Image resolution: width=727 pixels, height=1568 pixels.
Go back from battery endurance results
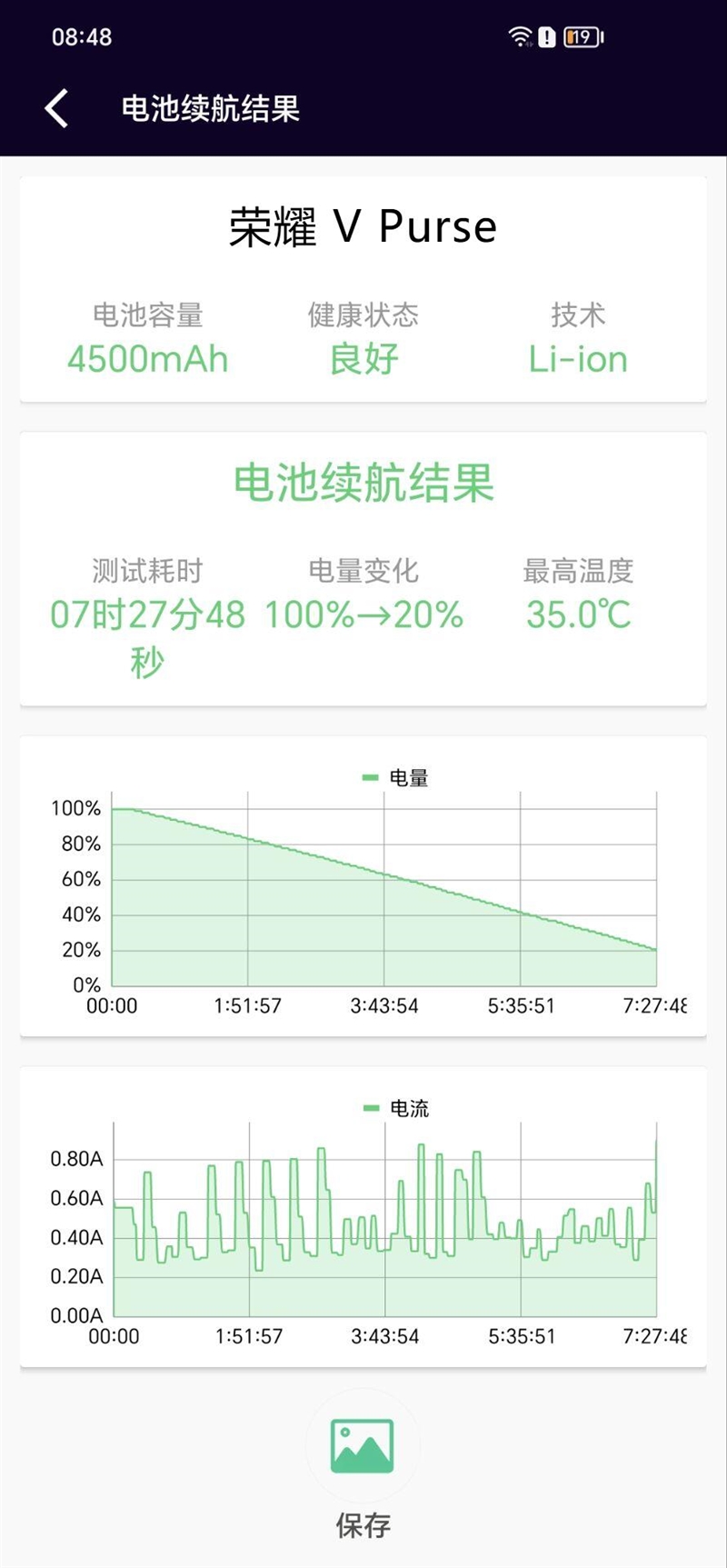click(x=56, y=109)
